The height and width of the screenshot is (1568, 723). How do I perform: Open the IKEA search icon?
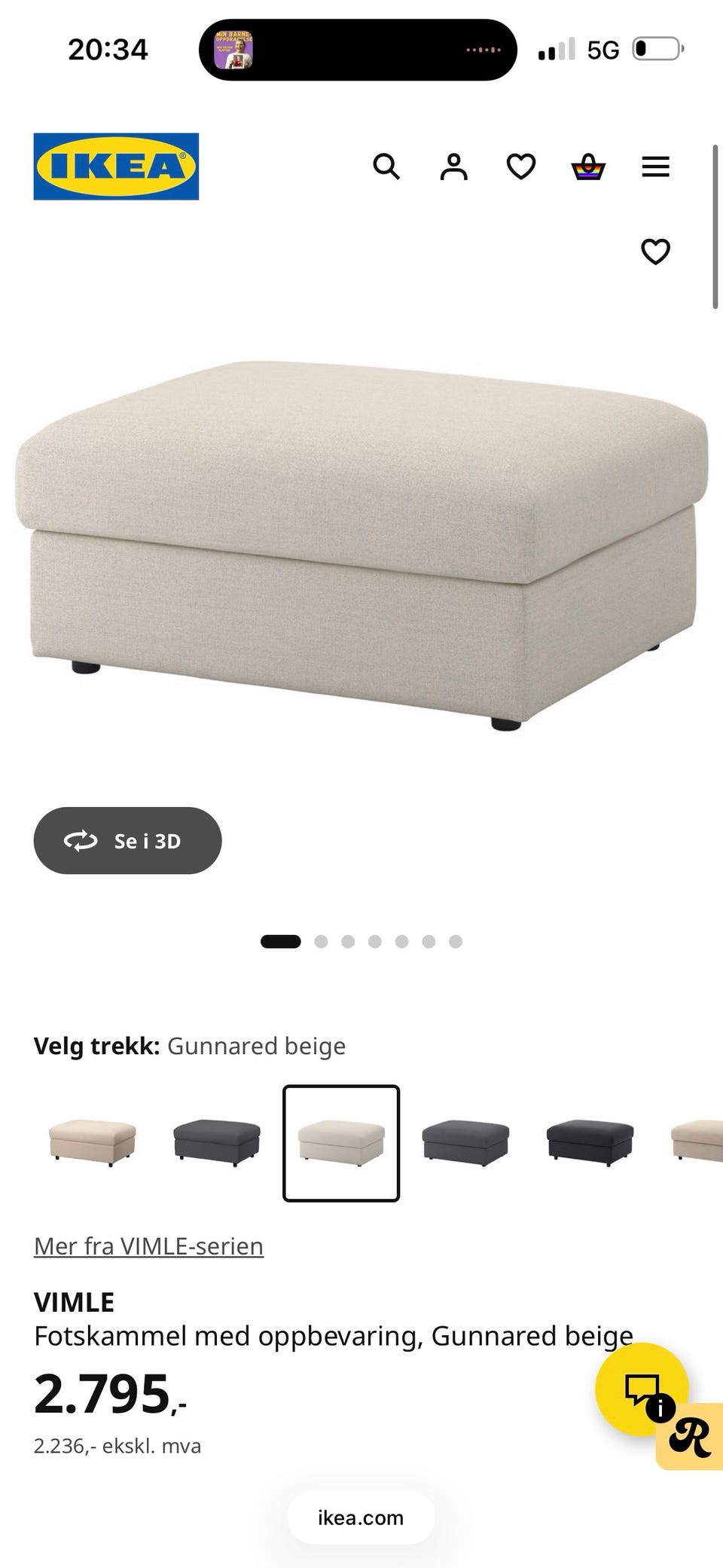coord(386,167)
